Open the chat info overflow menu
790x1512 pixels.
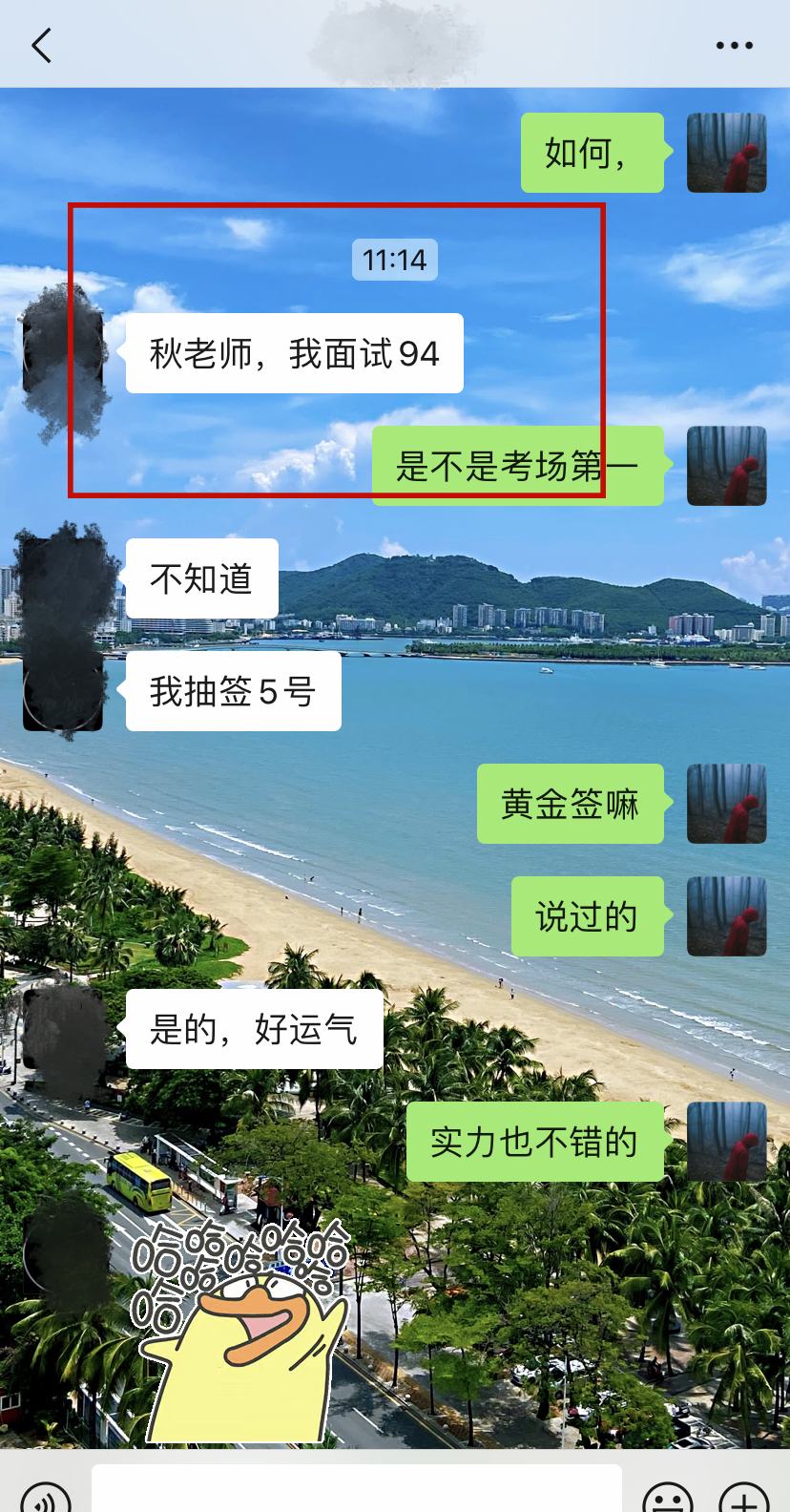[734, 45]
